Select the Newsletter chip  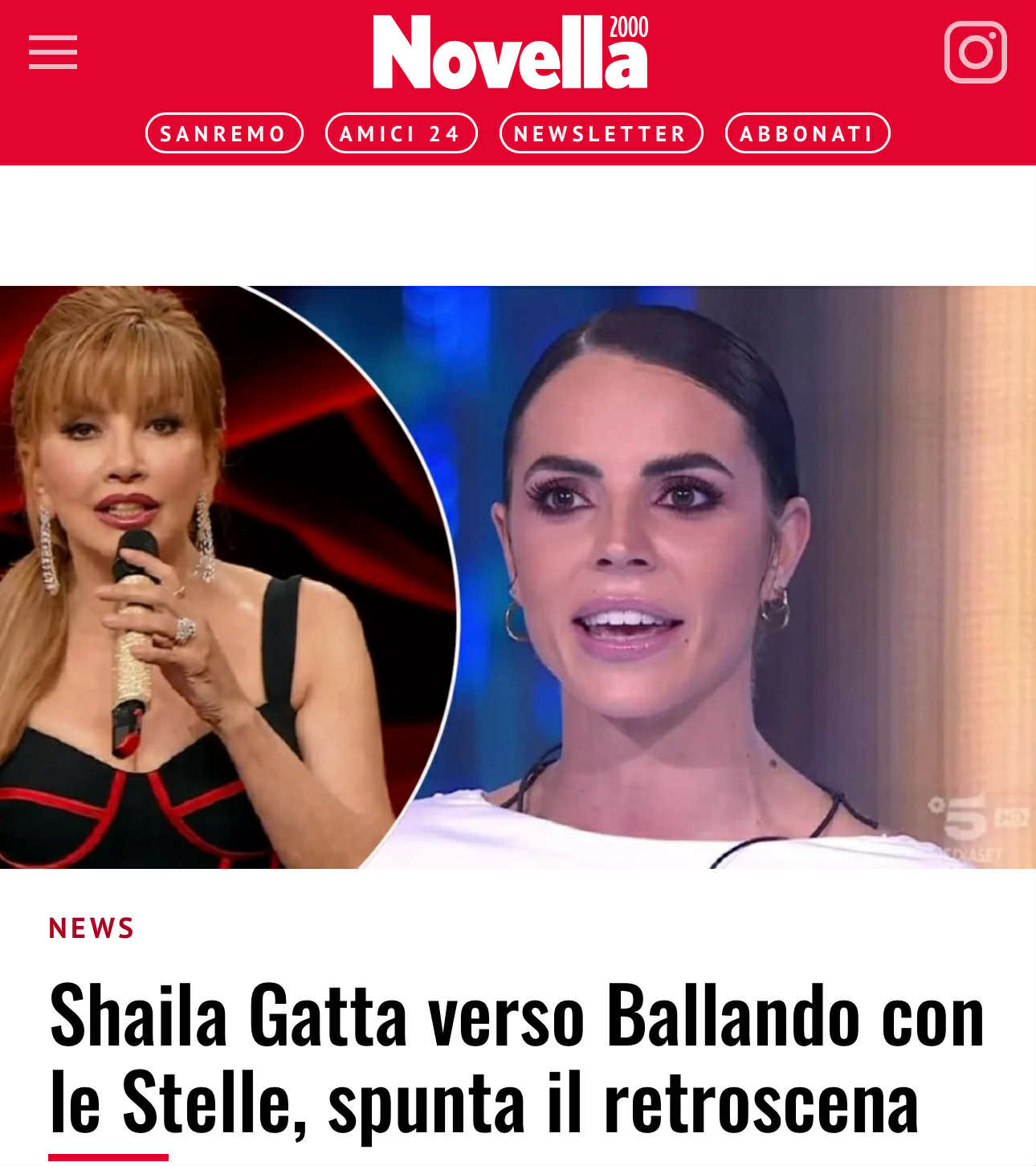[x=601, y=133]
